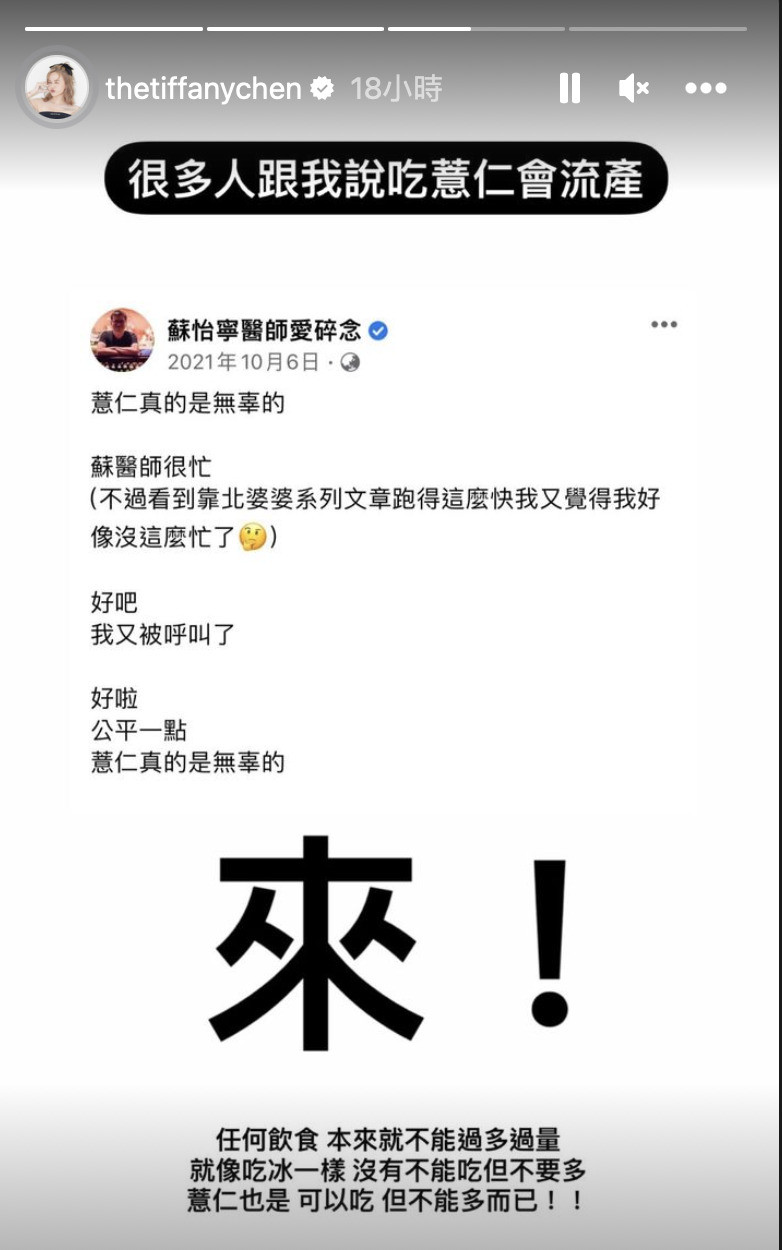Open thetiffanychen's profile picture
Image resolution: width=782 pixels, height=1250 pixels.
(56, 88)
